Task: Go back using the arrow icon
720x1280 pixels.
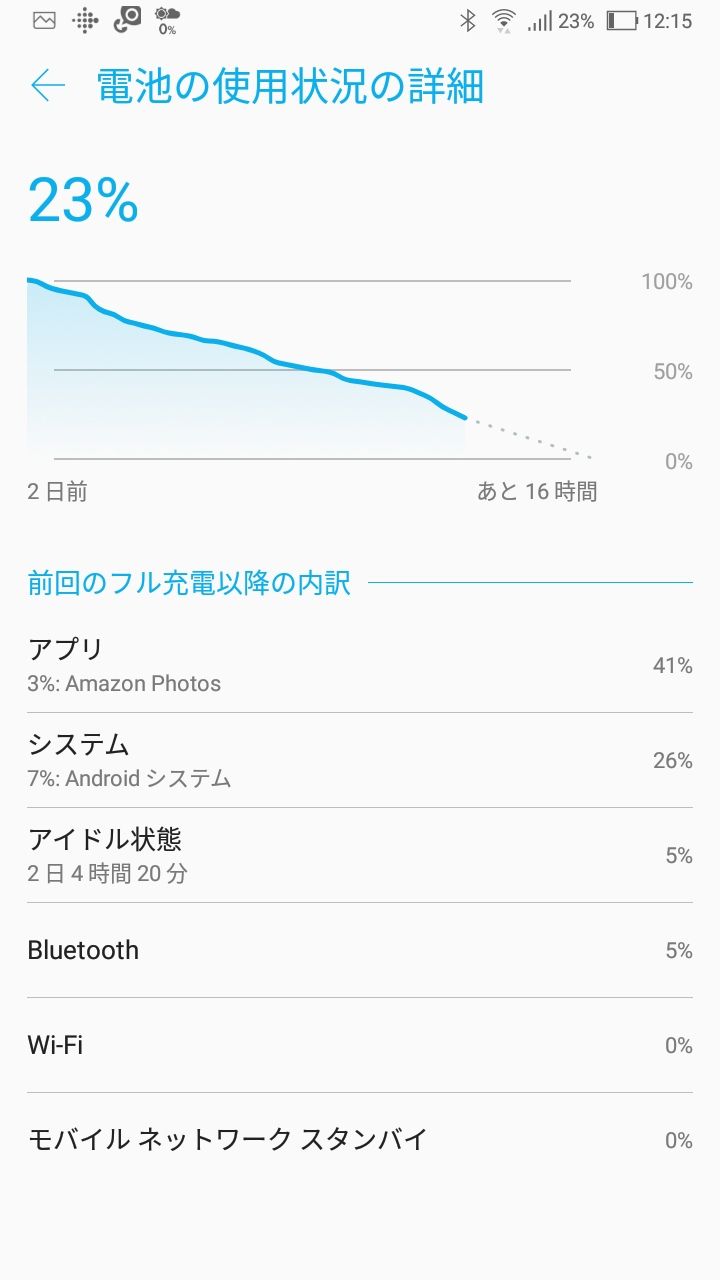Action: click(48, 86)
